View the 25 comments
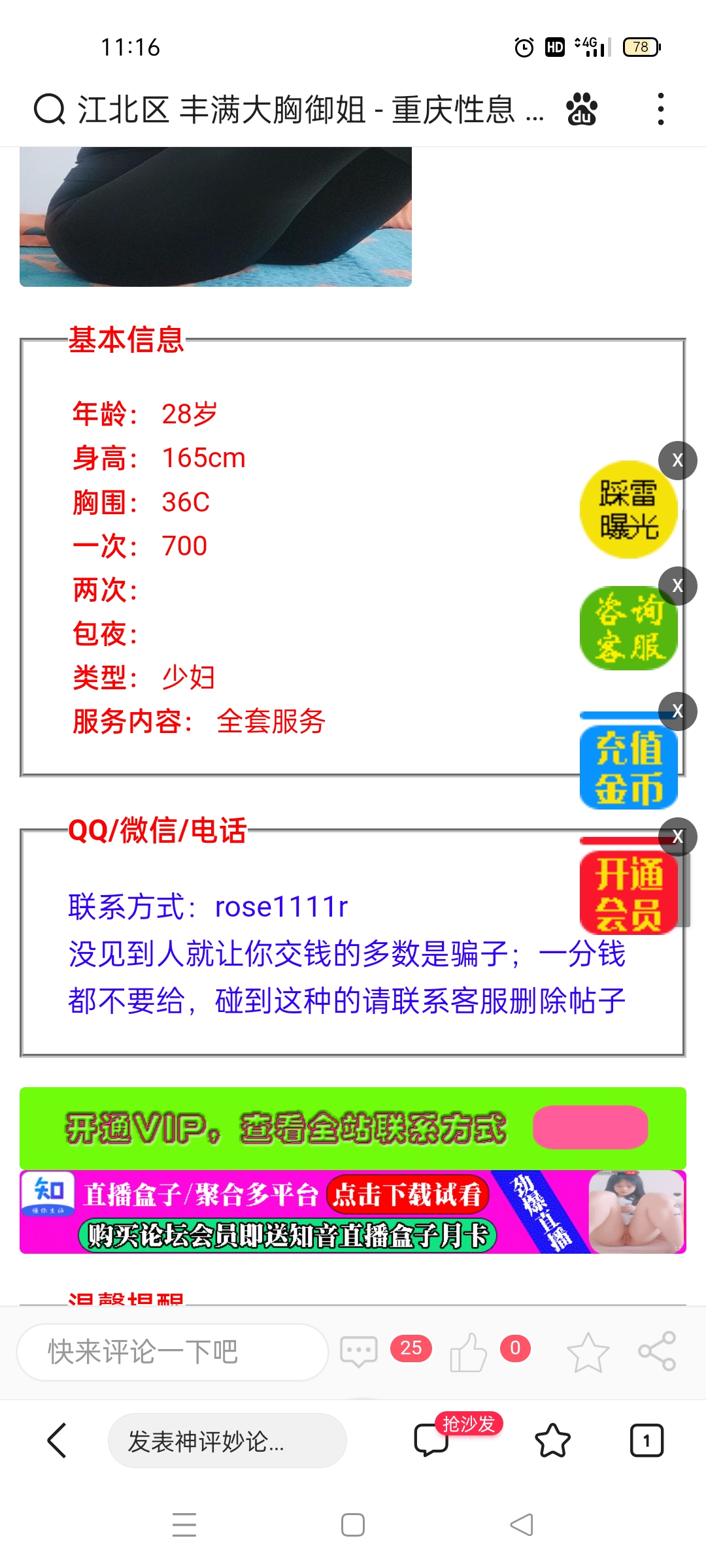The height and width of the screenshot is (1568, 706). 359,1350
